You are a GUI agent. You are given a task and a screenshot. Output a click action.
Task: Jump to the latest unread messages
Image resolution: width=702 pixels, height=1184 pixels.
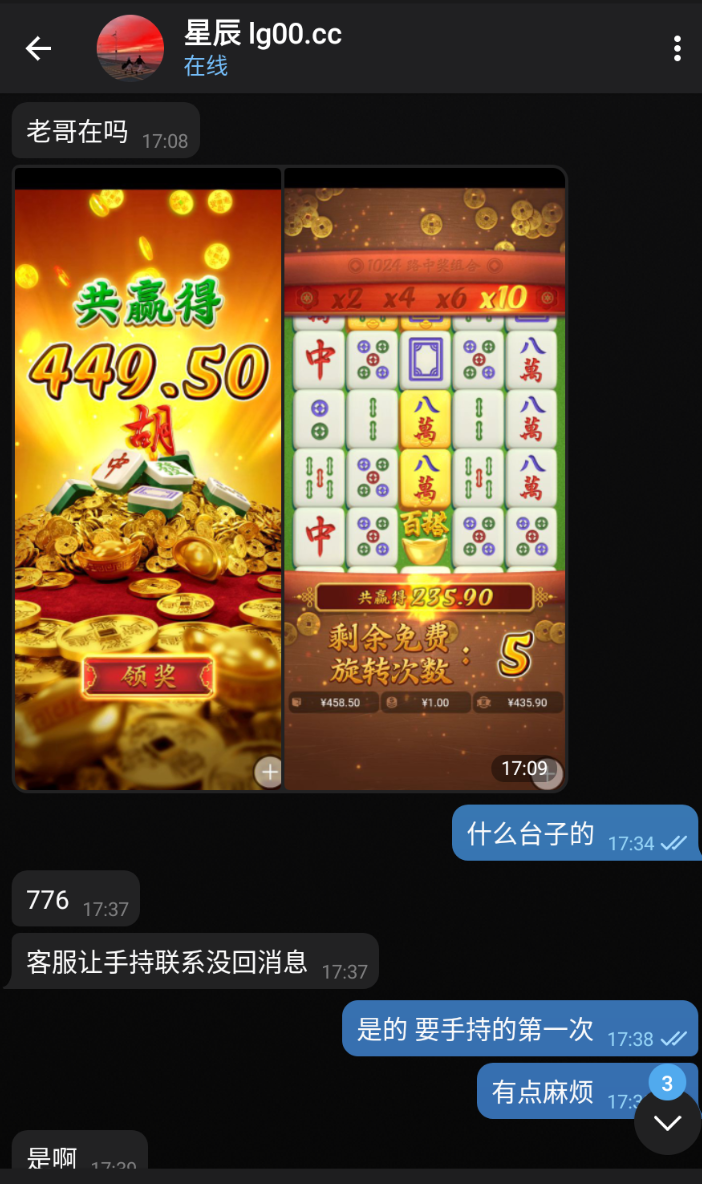[x=667, y=1121]
